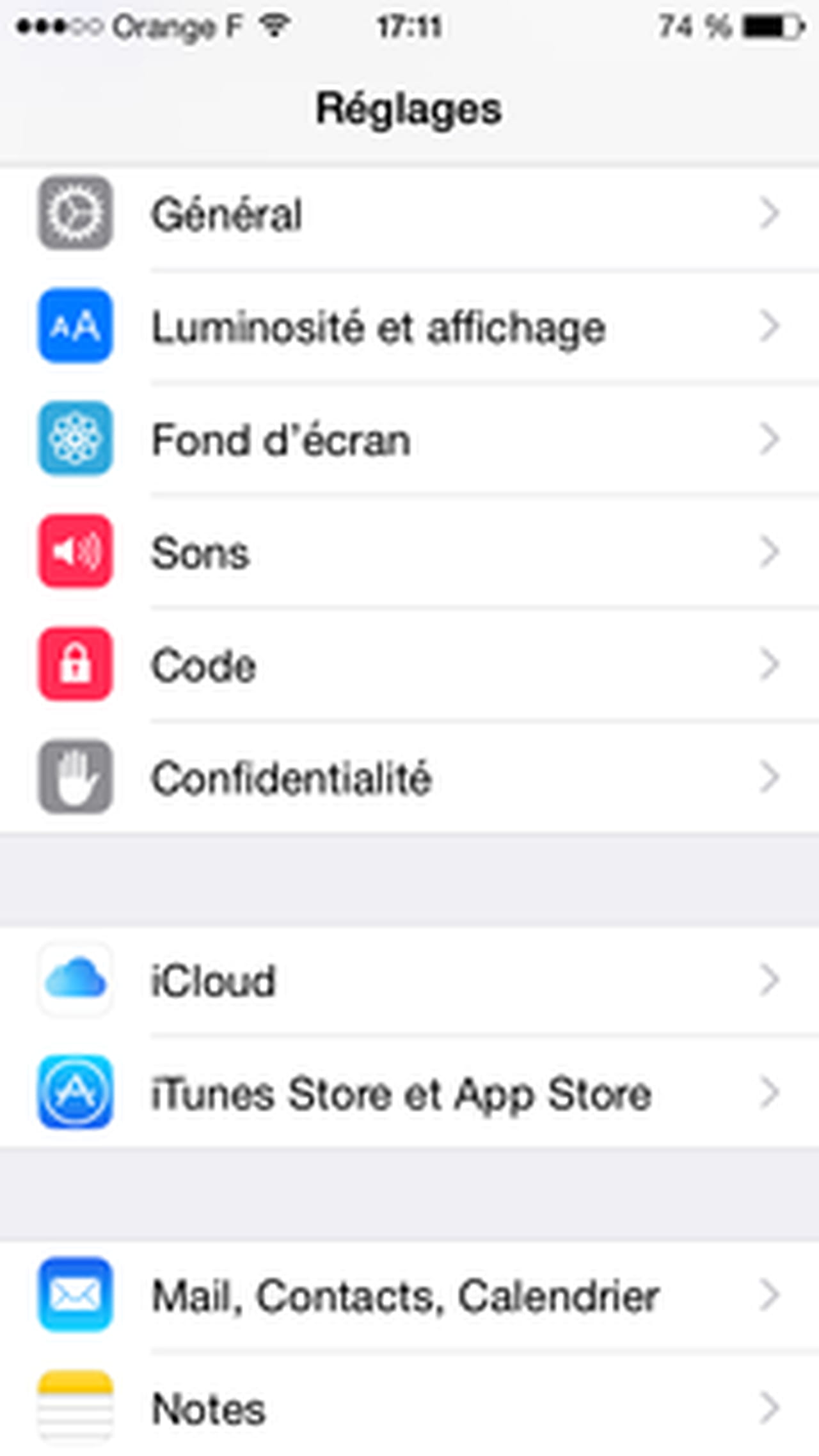Open iCloud settings
The image size is (819, 1456).
click(409, 980)
